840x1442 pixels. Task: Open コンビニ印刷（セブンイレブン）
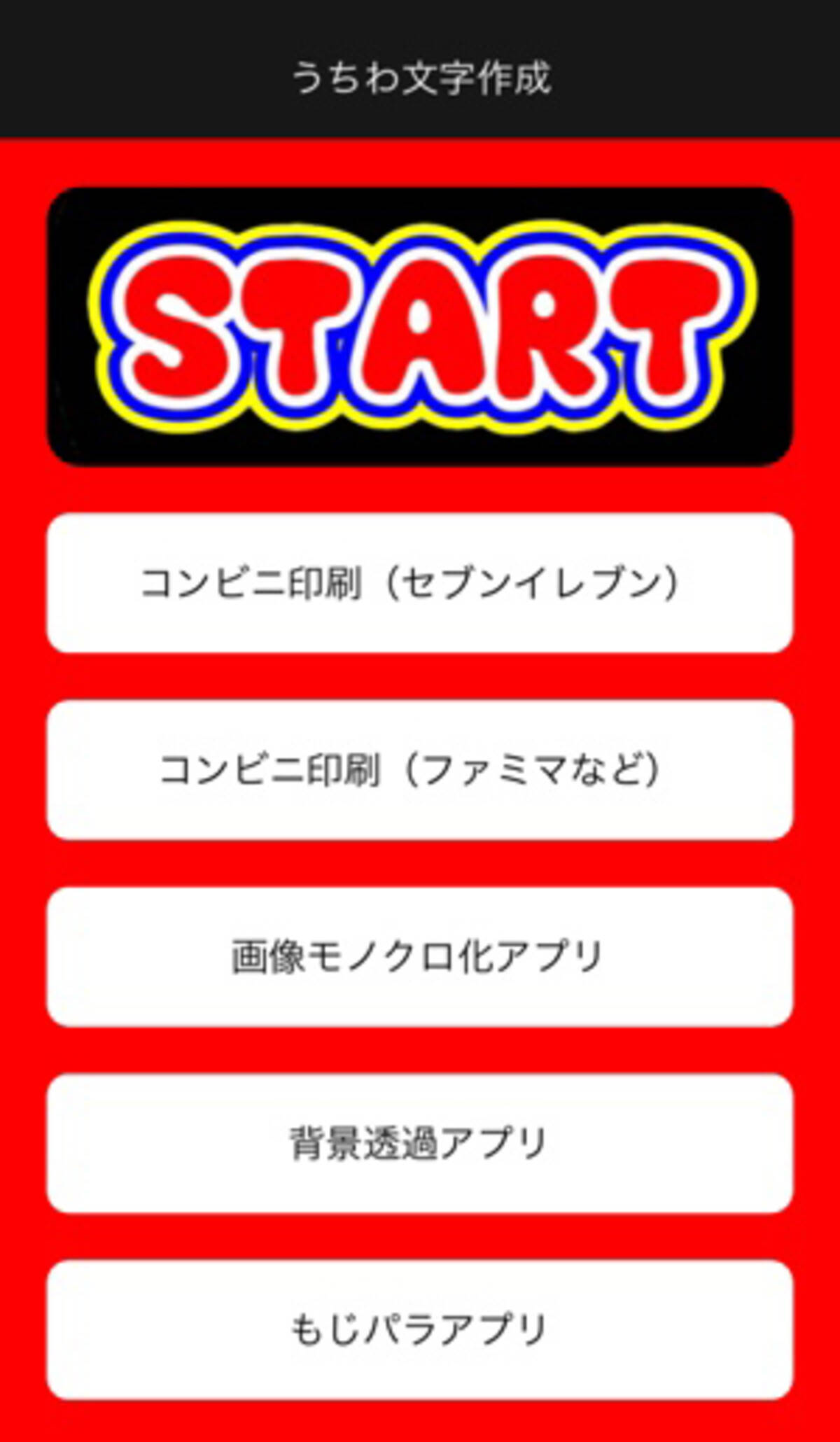(x=420, y=582)
